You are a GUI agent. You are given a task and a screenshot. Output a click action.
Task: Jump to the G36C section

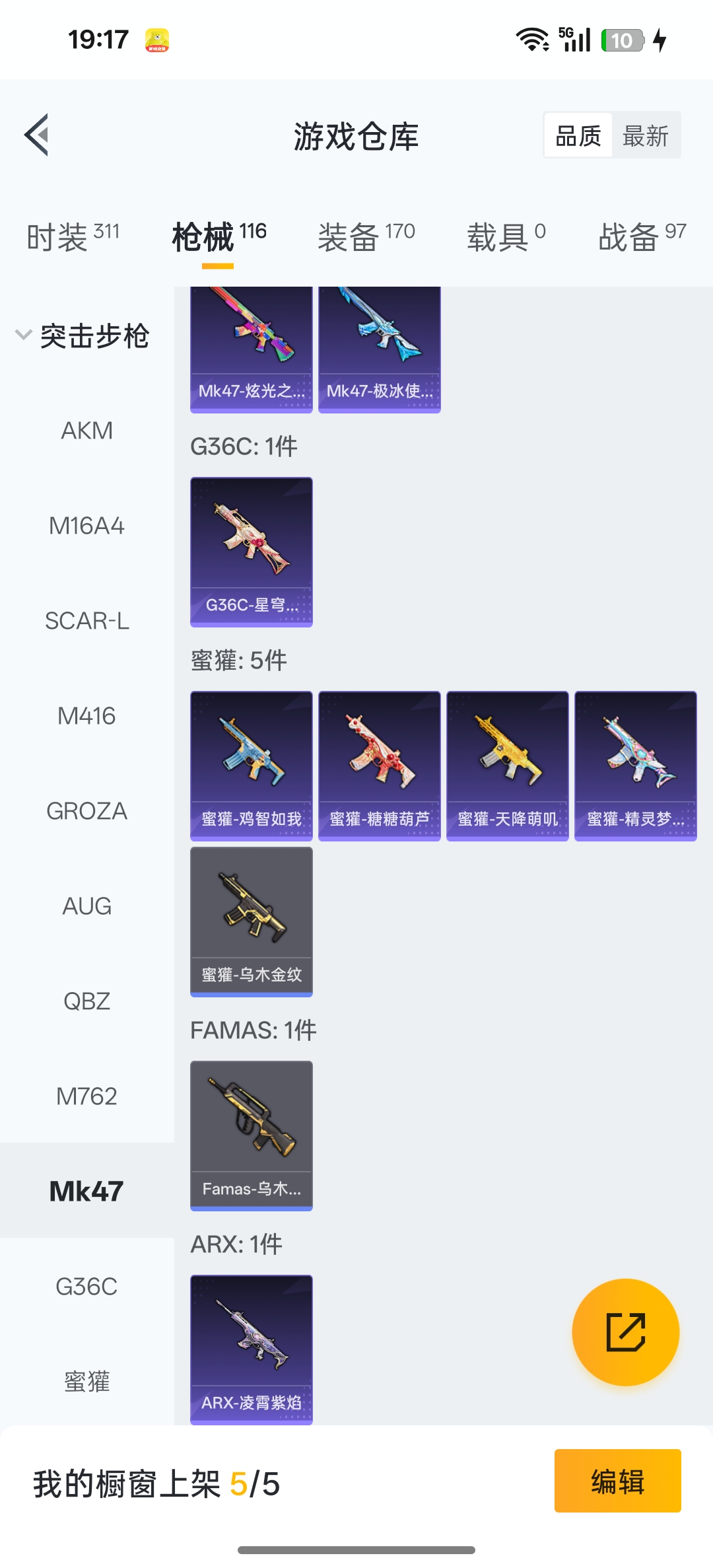(x=86, y=1287)
